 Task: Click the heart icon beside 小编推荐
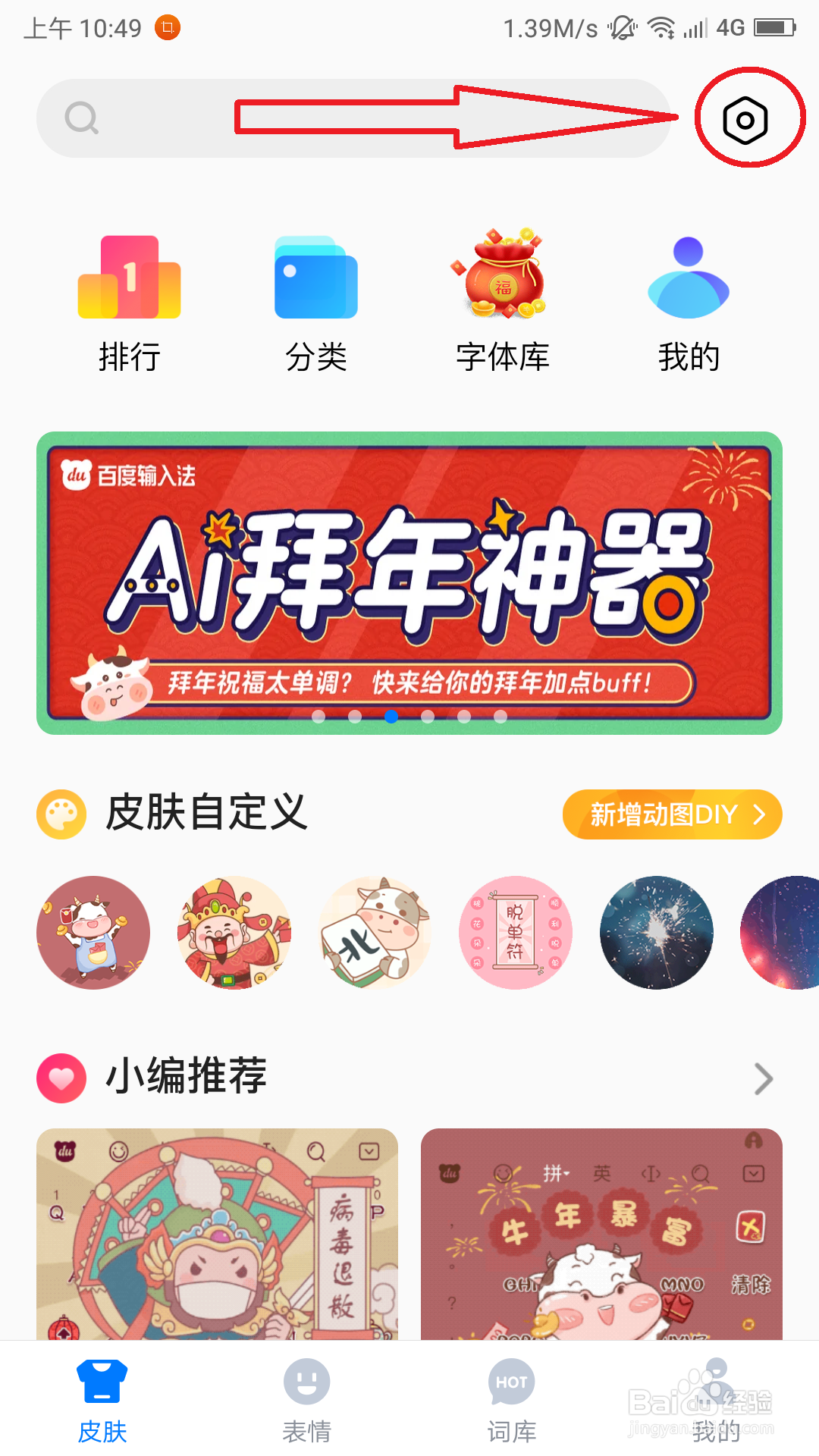point(61,1077)
